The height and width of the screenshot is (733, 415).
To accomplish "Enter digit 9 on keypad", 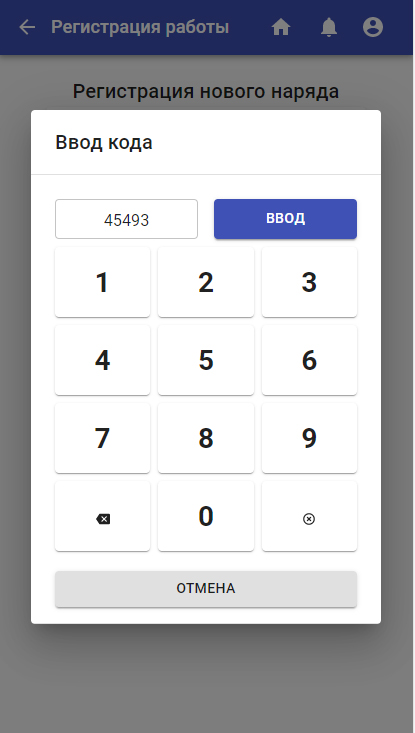I will click(x=309, y=438).
